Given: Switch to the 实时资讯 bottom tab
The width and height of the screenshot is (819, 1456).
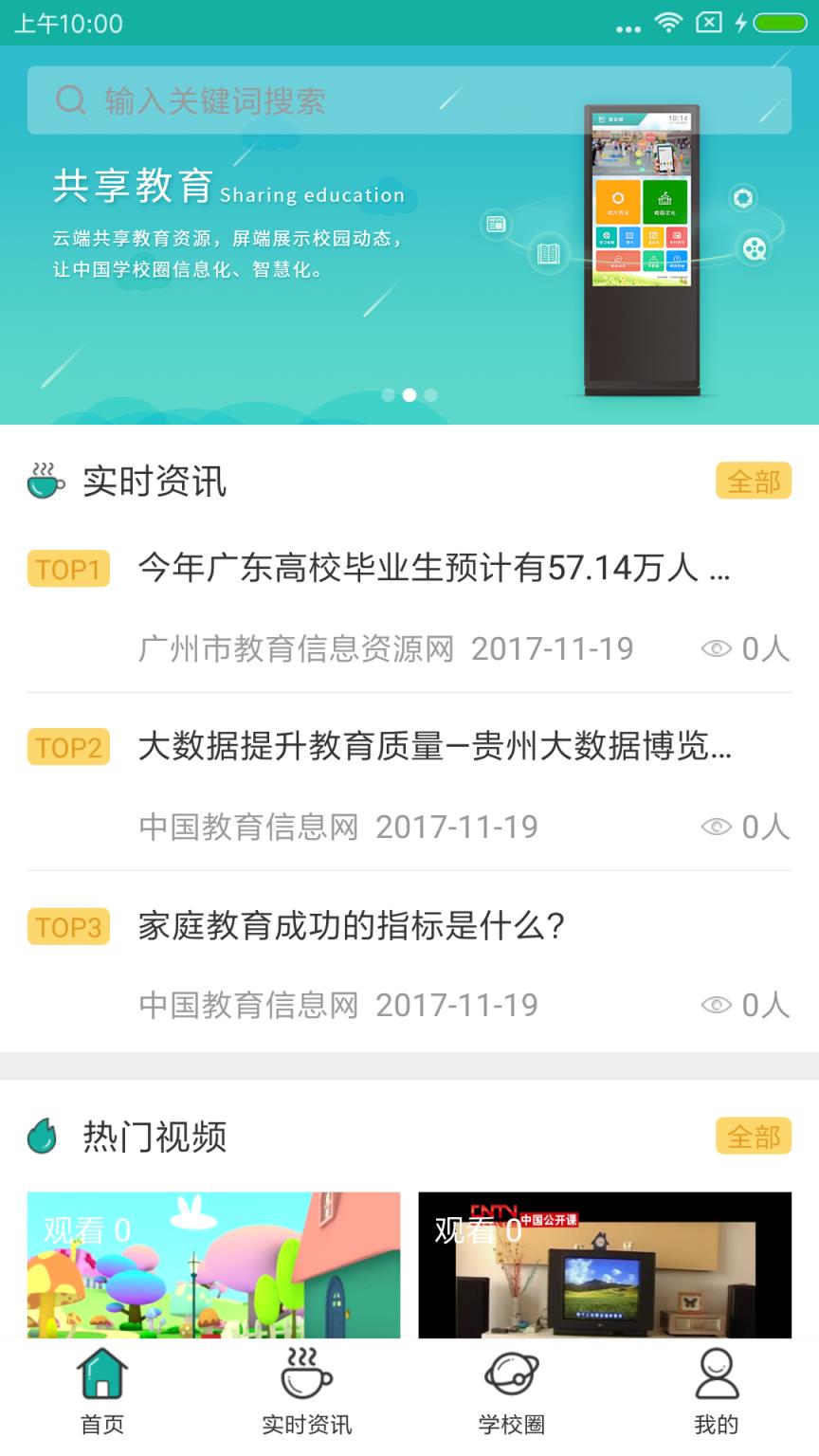Looking at the screenshot, I should [305, 1389].
